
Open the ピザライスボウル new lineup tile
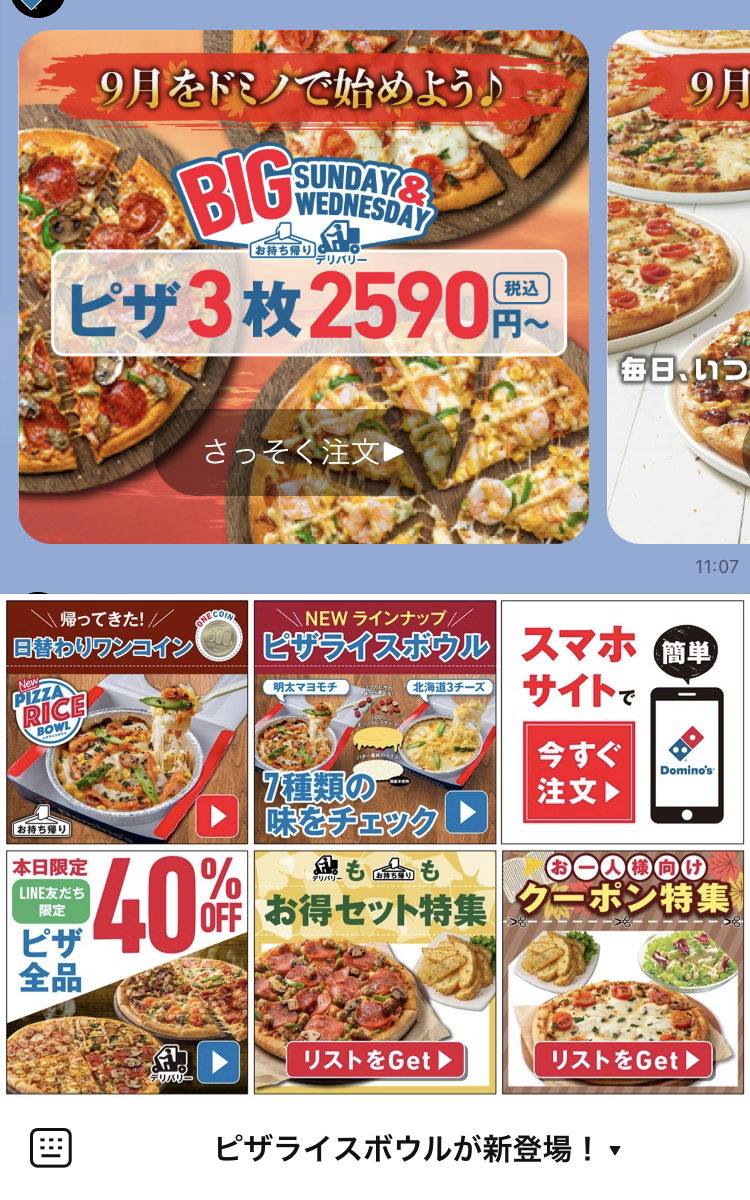(x=375, y=722)
